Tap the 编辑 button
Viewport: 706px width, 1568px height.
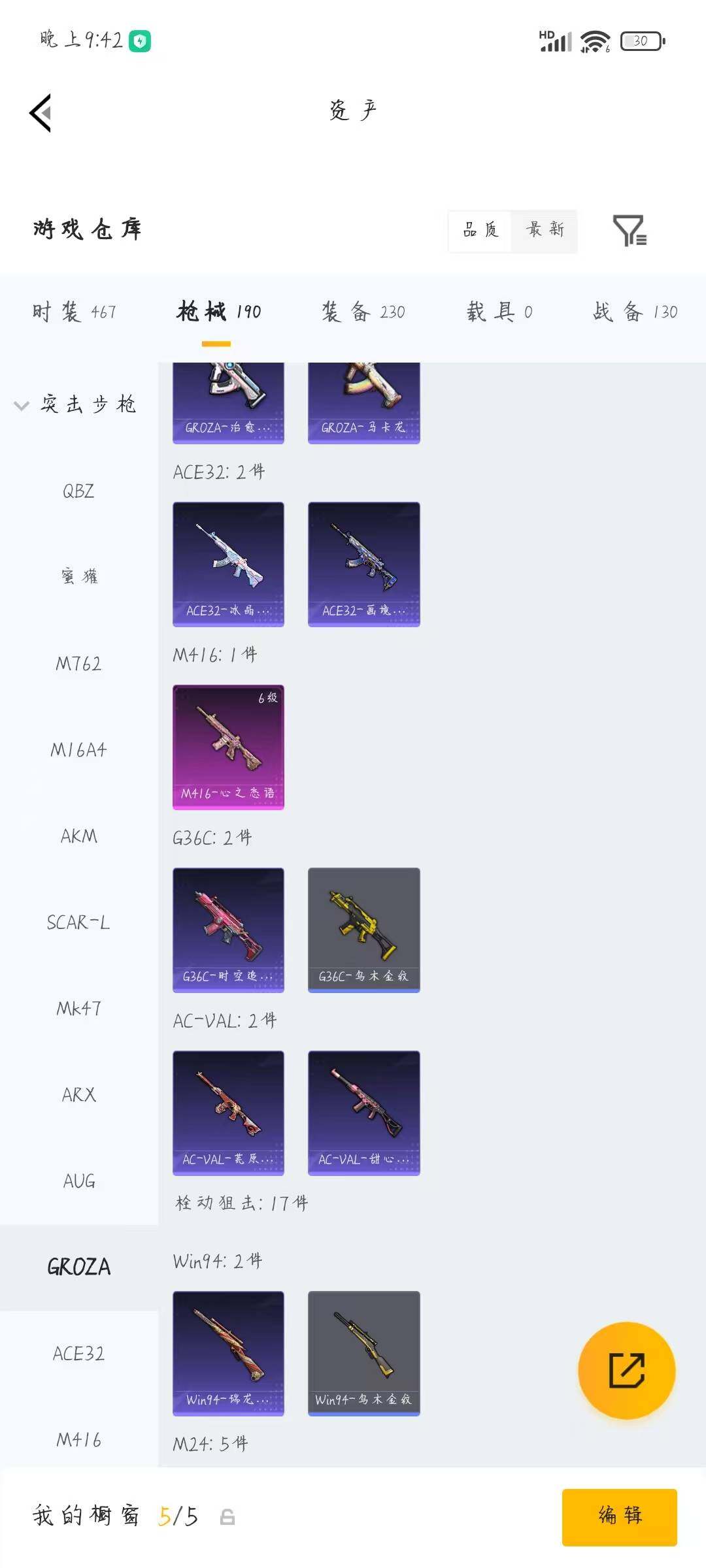[x=620, y=1517]
